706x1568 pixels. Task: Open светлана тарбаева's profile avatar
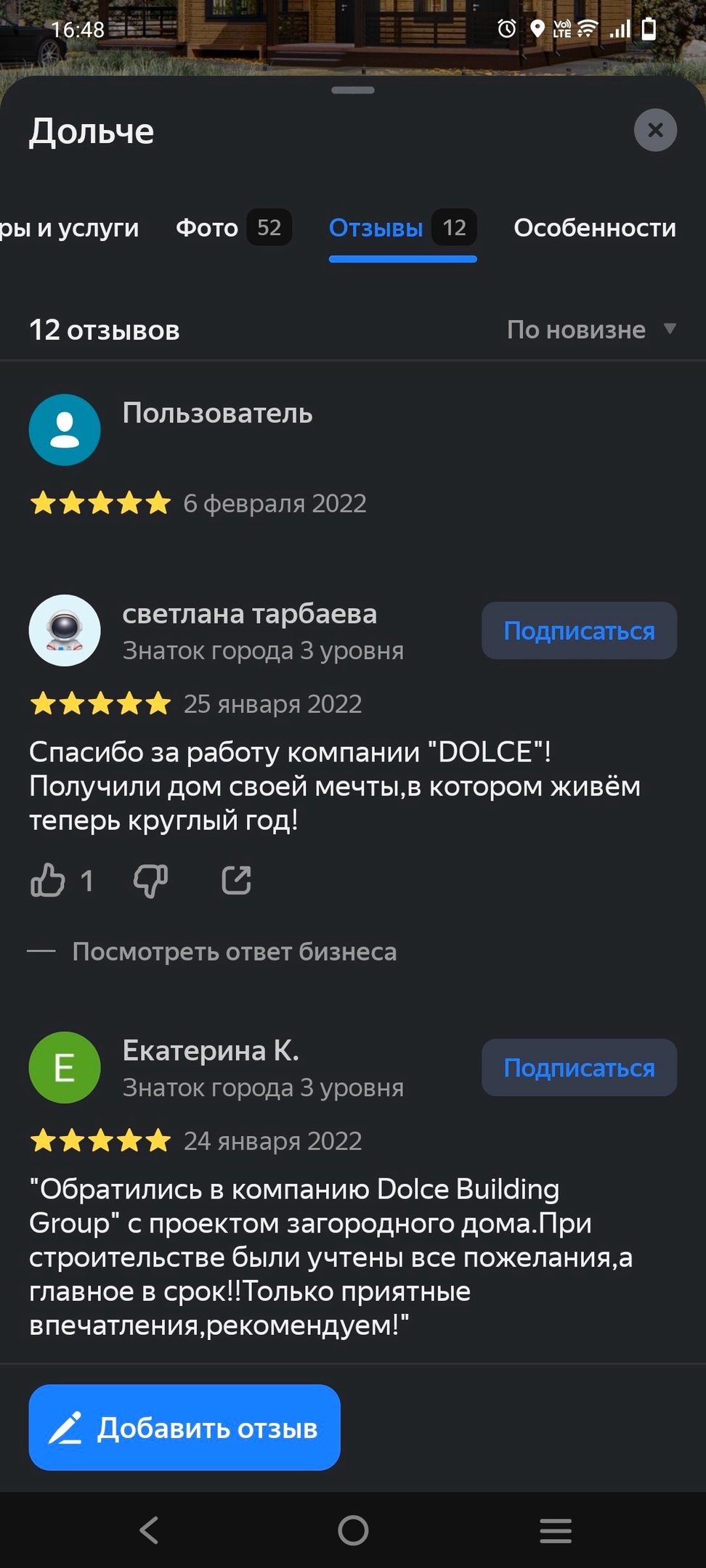[x=65, y=631]
